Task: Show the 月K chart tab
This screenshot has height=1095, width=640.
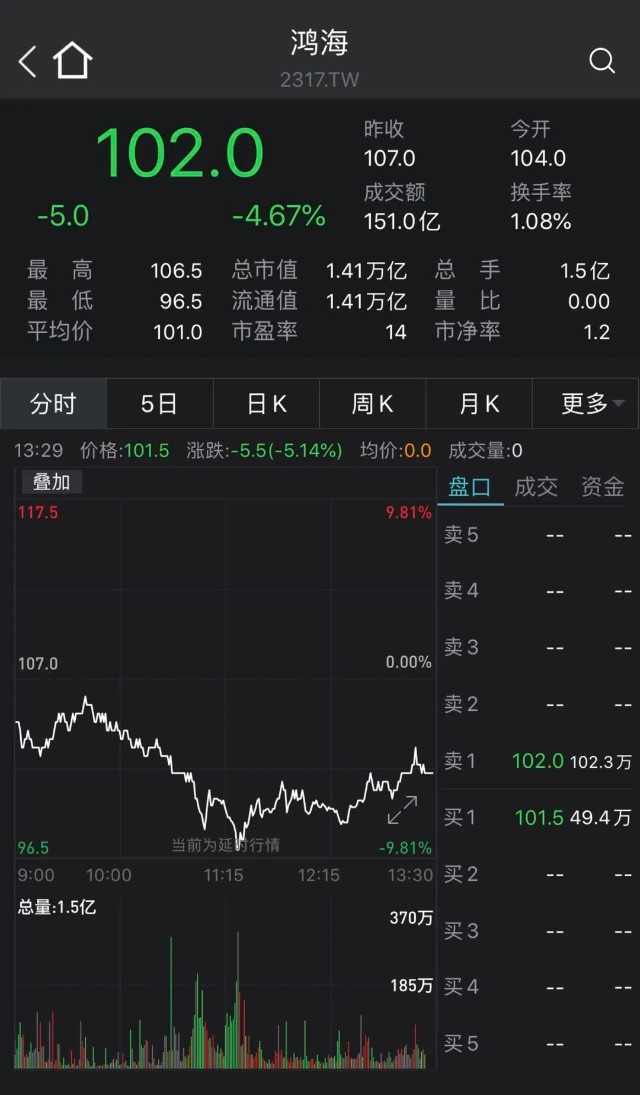Action: point(479,404)
